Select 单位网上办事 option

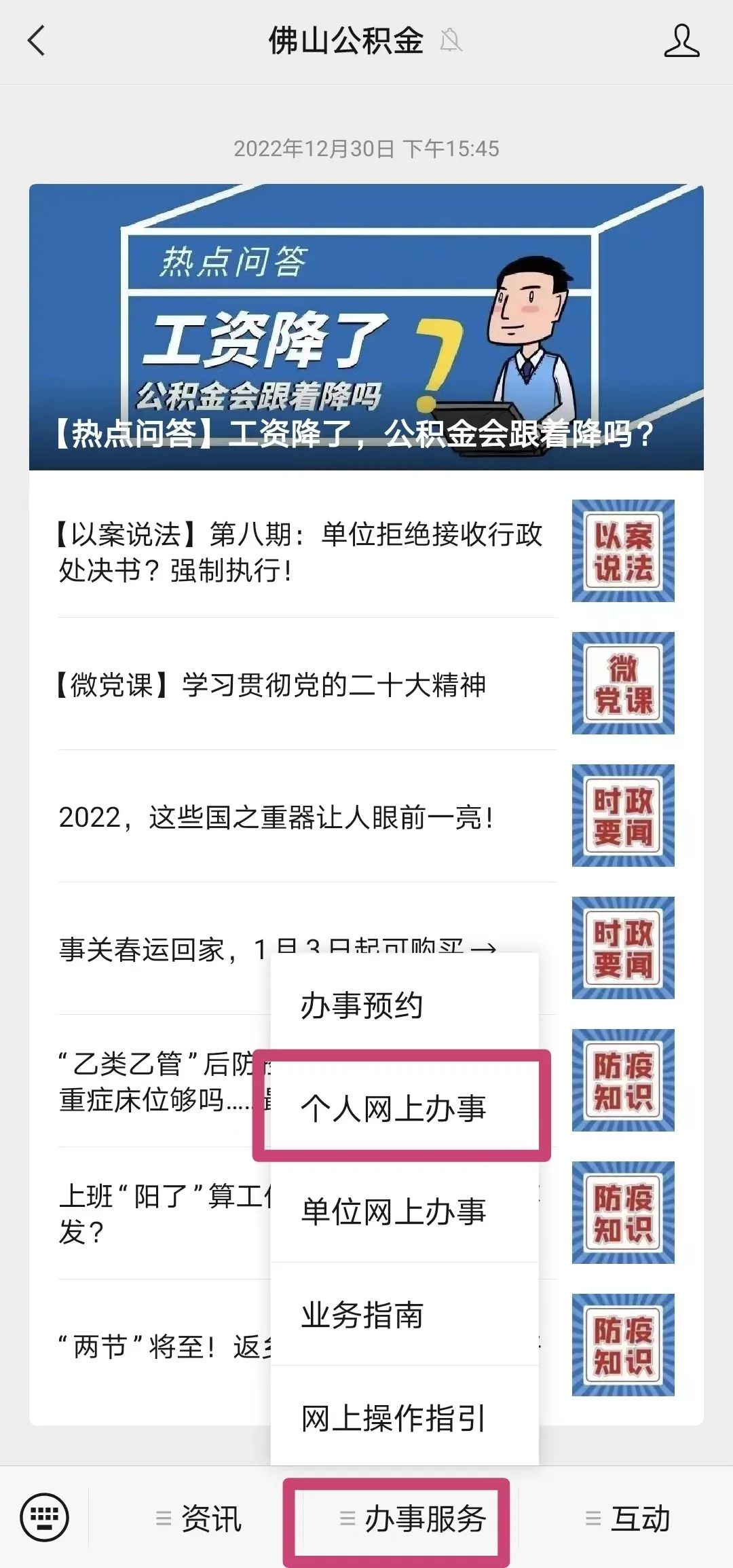(x=405, y=1211)
